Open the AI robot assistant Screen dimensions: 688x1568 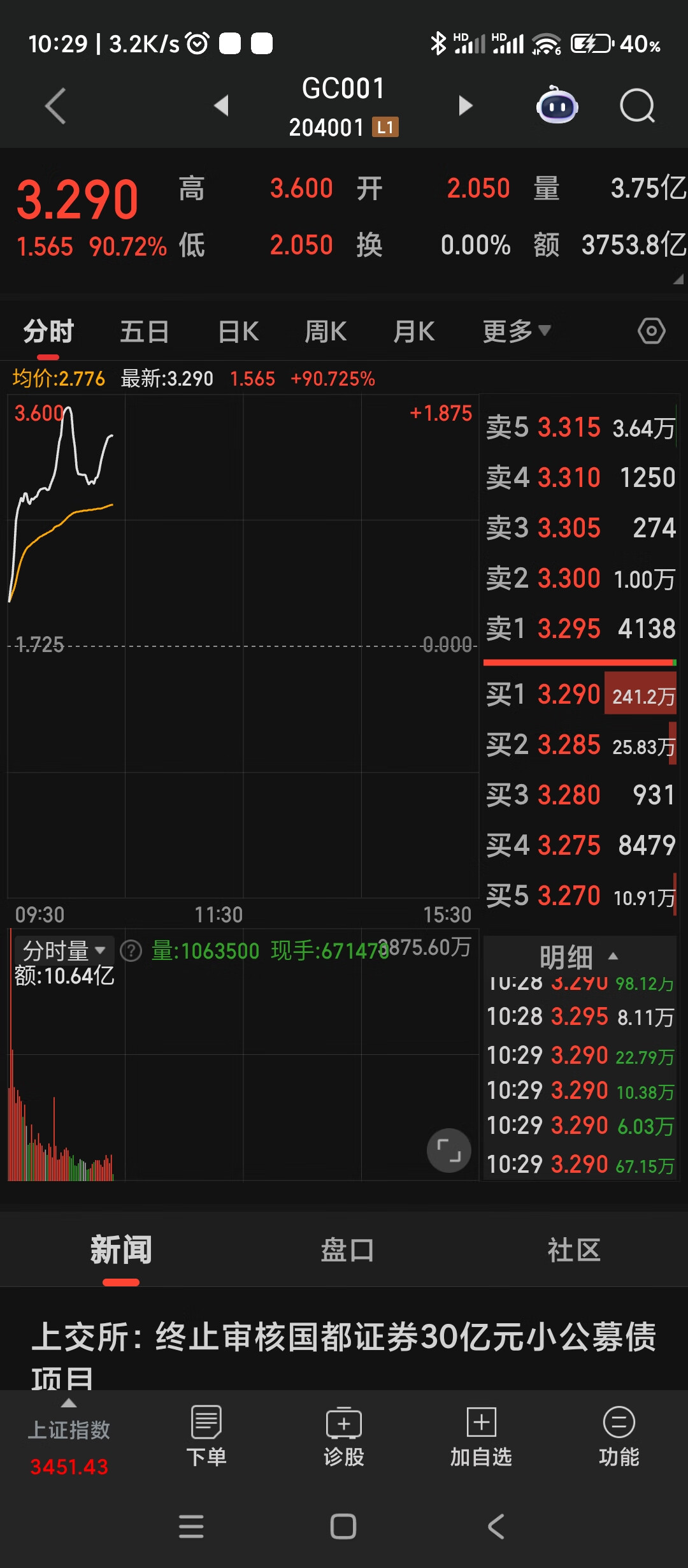pyautogui.click(x=557, y=105)
